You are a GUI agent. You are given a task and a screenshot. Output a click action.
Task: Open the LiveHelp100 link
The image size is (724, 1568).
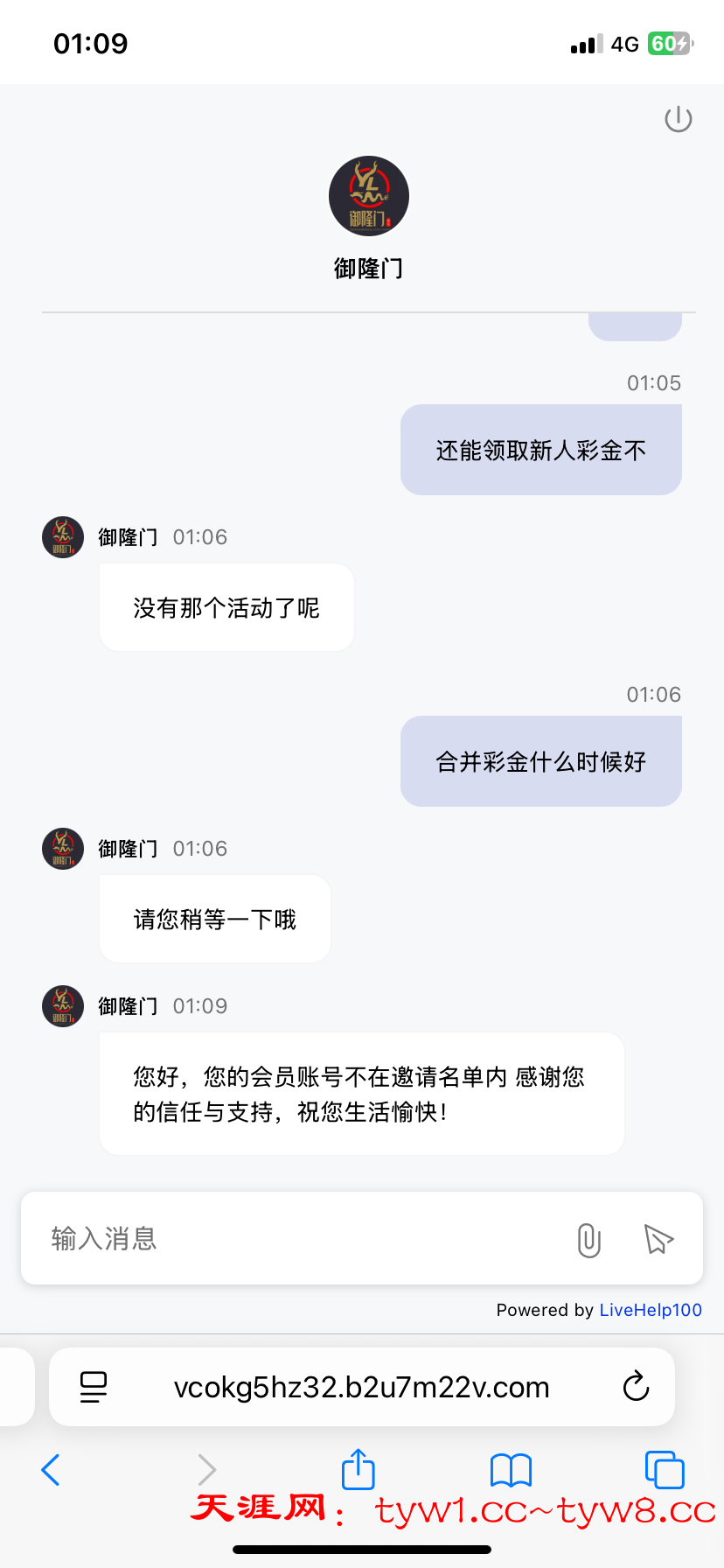pyautogui.click(x=650, y=1310)
